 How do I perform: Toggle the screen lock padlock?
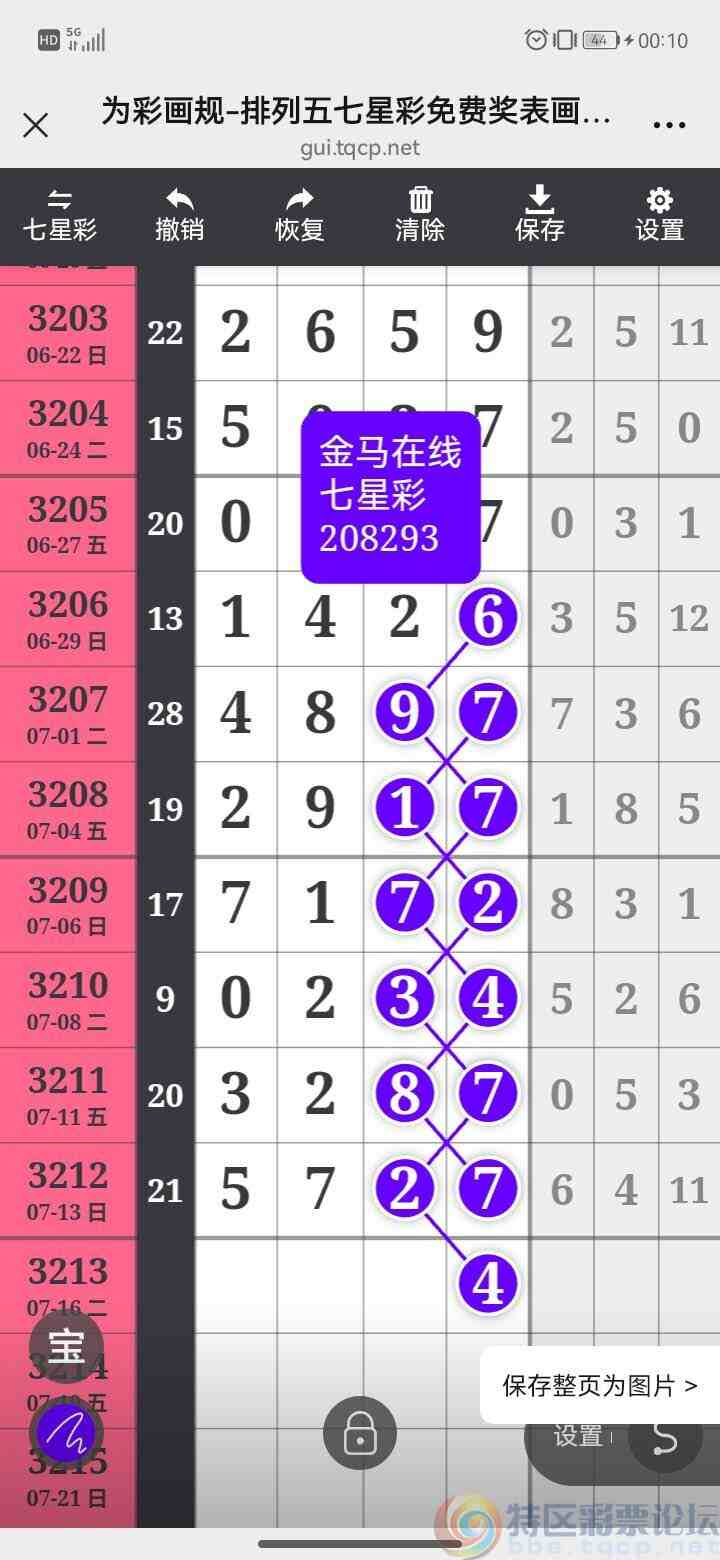(360, 1432)
